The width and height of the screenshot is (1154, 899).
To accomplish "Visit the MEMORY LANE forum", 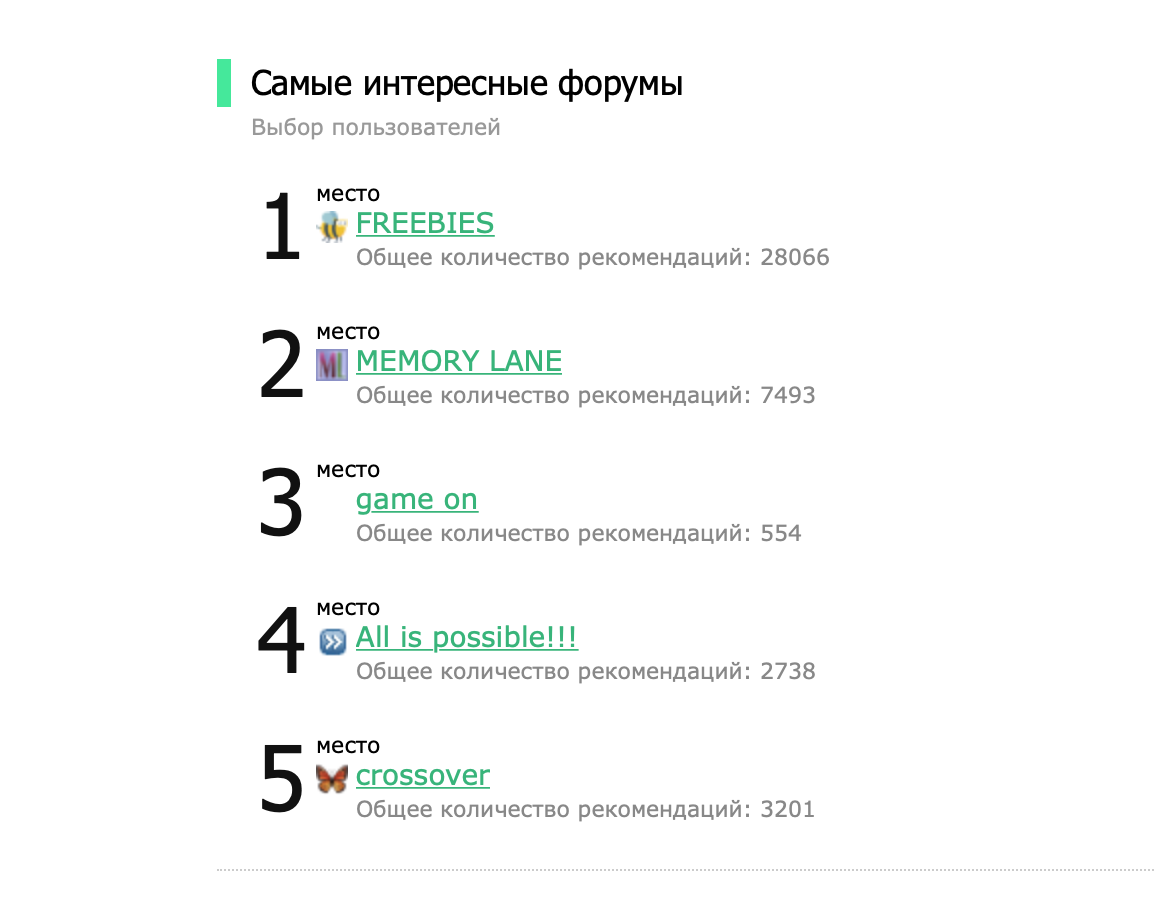I will (x=458, y=361).
